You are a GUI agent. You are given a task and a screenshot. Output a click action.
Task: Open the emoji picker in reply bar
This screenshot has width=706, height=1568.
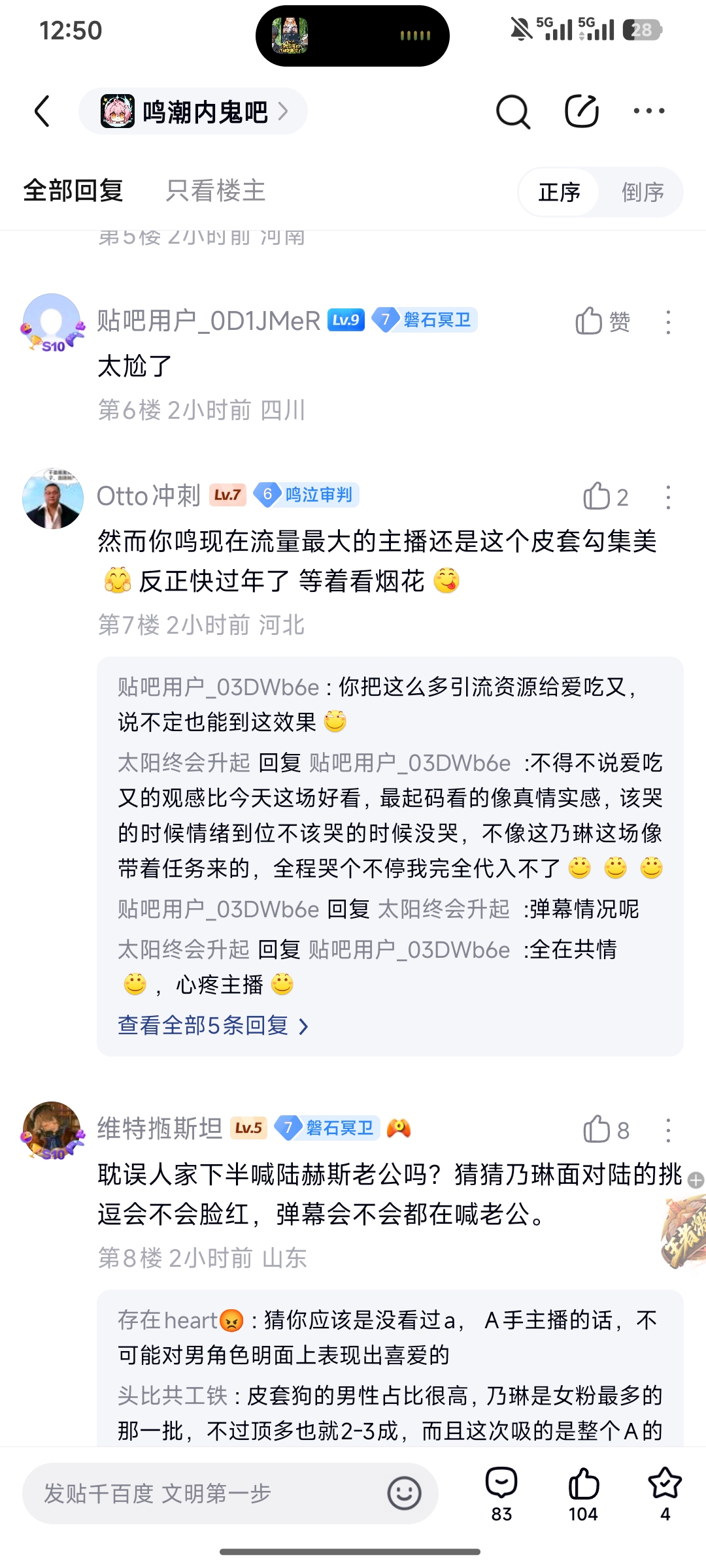[x=404, y=1494]
